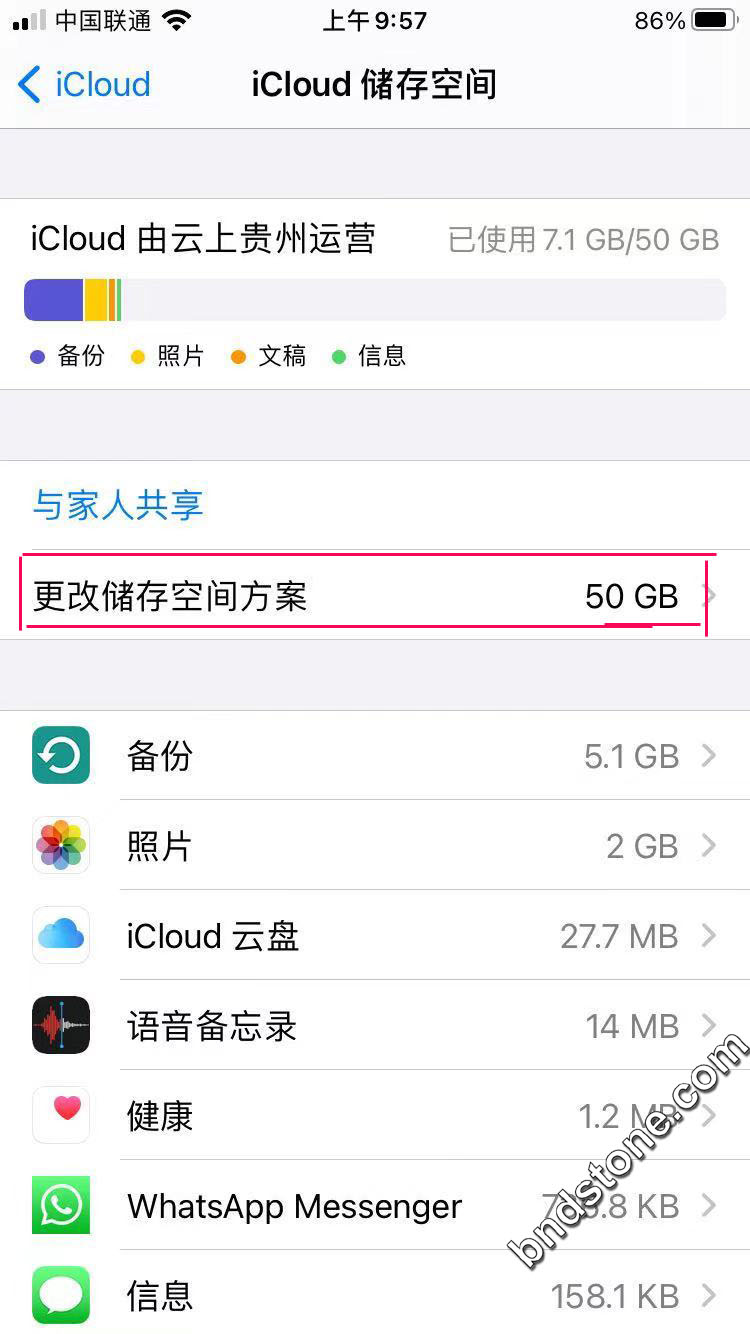
Task: Open 健康 storage row
Action: (x=374, y=1116)
